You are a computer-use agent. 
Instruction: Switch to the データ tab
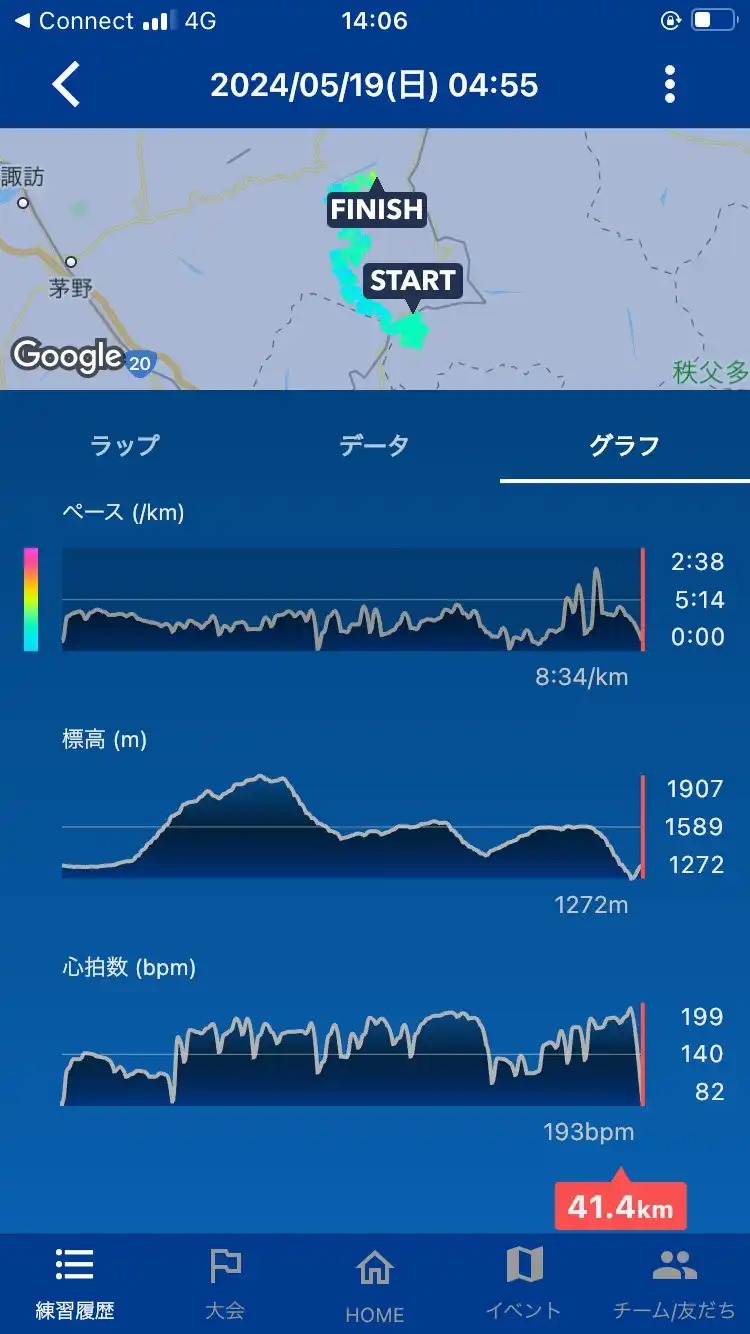374,446
